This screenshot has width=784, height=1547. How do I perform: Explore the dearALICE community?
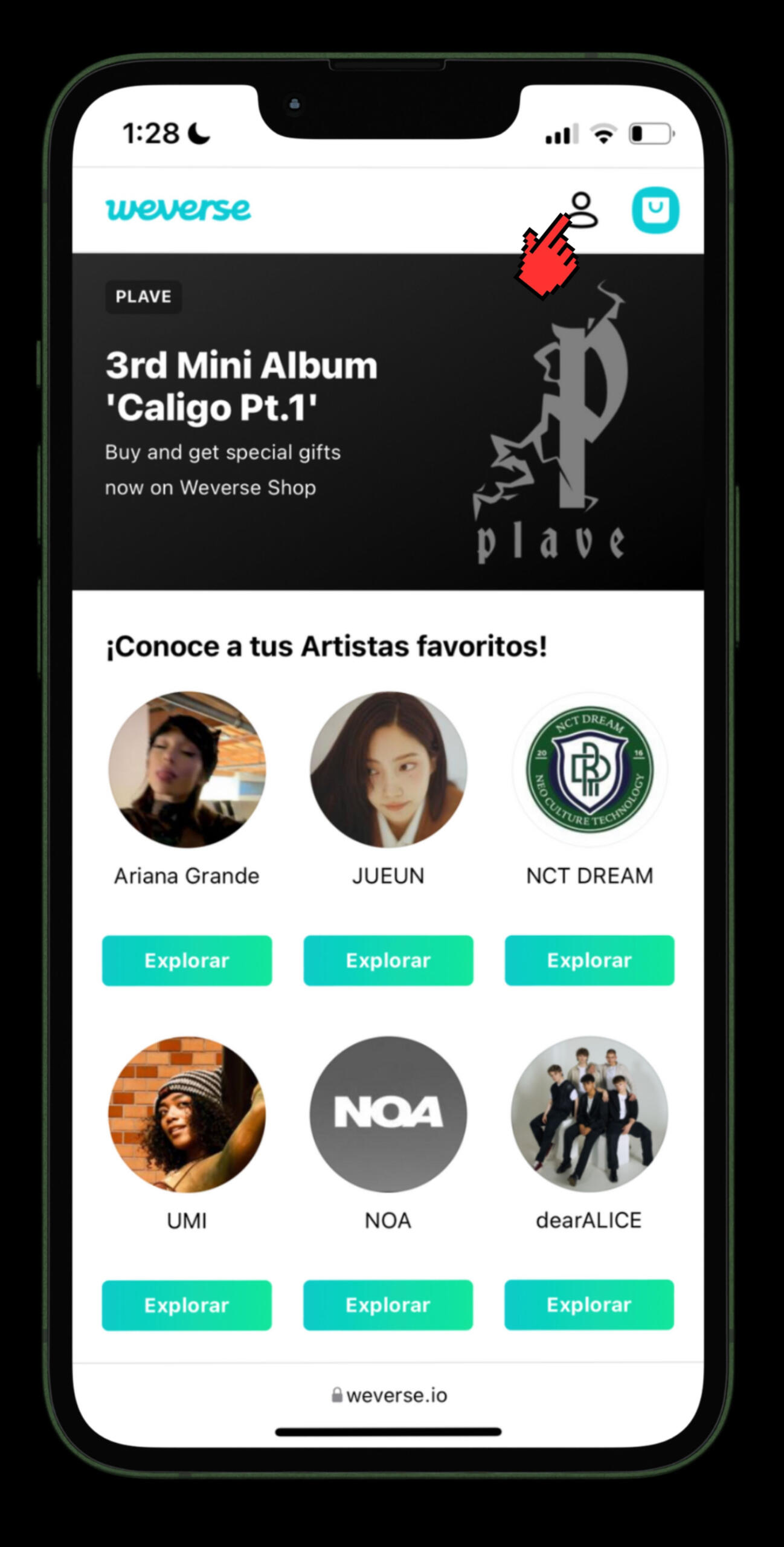tap(590, 1305)
